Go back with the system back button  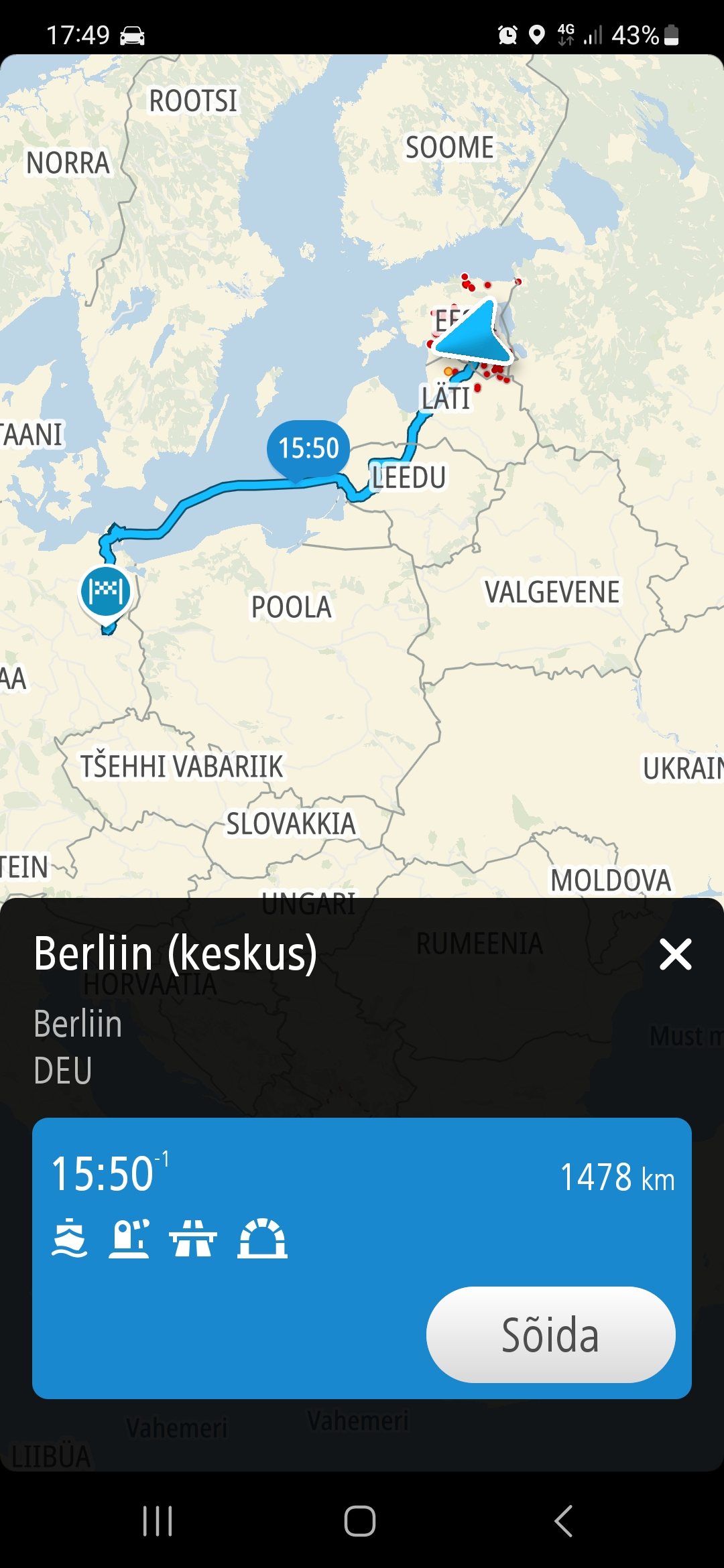coord(564,1520)
